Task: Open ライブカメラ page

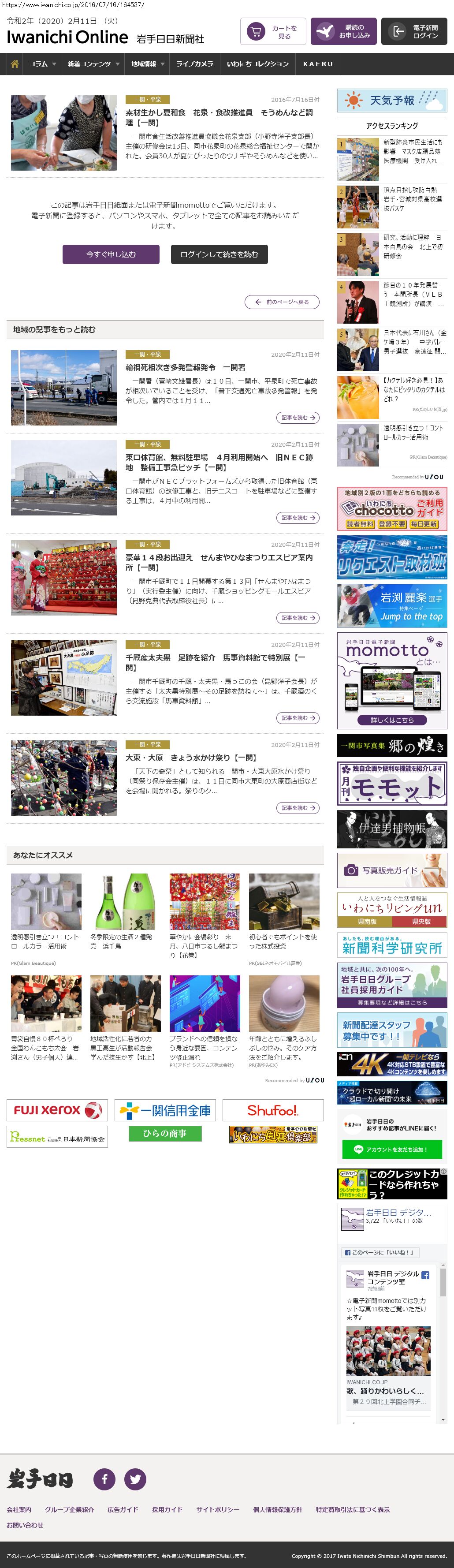Action: 194,64
